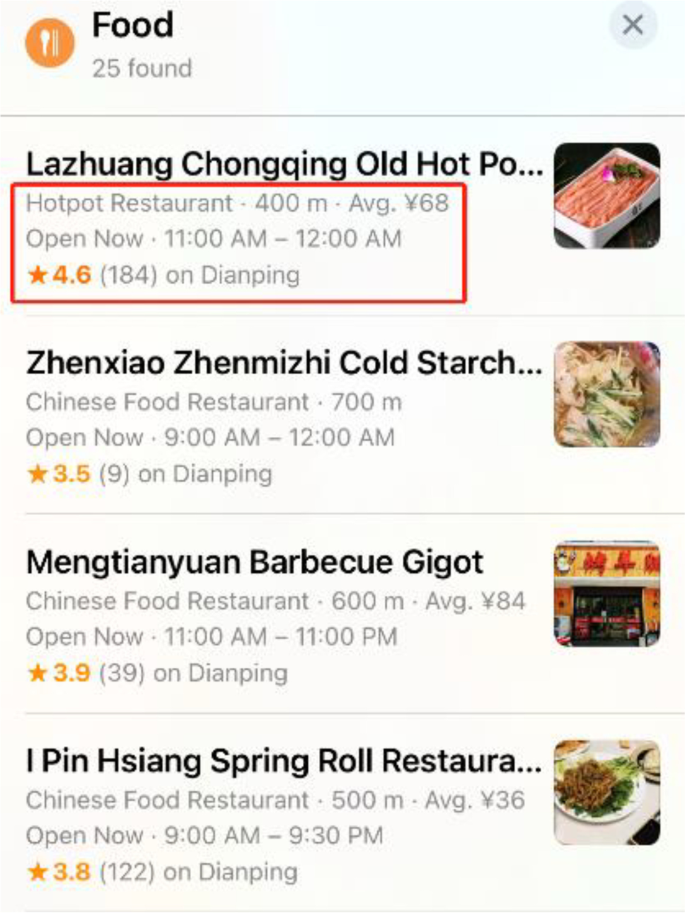The image size is (685, 913).
Task: Open Lazhuang Chongqing Old Hot Pot listing
Action: 285,163
